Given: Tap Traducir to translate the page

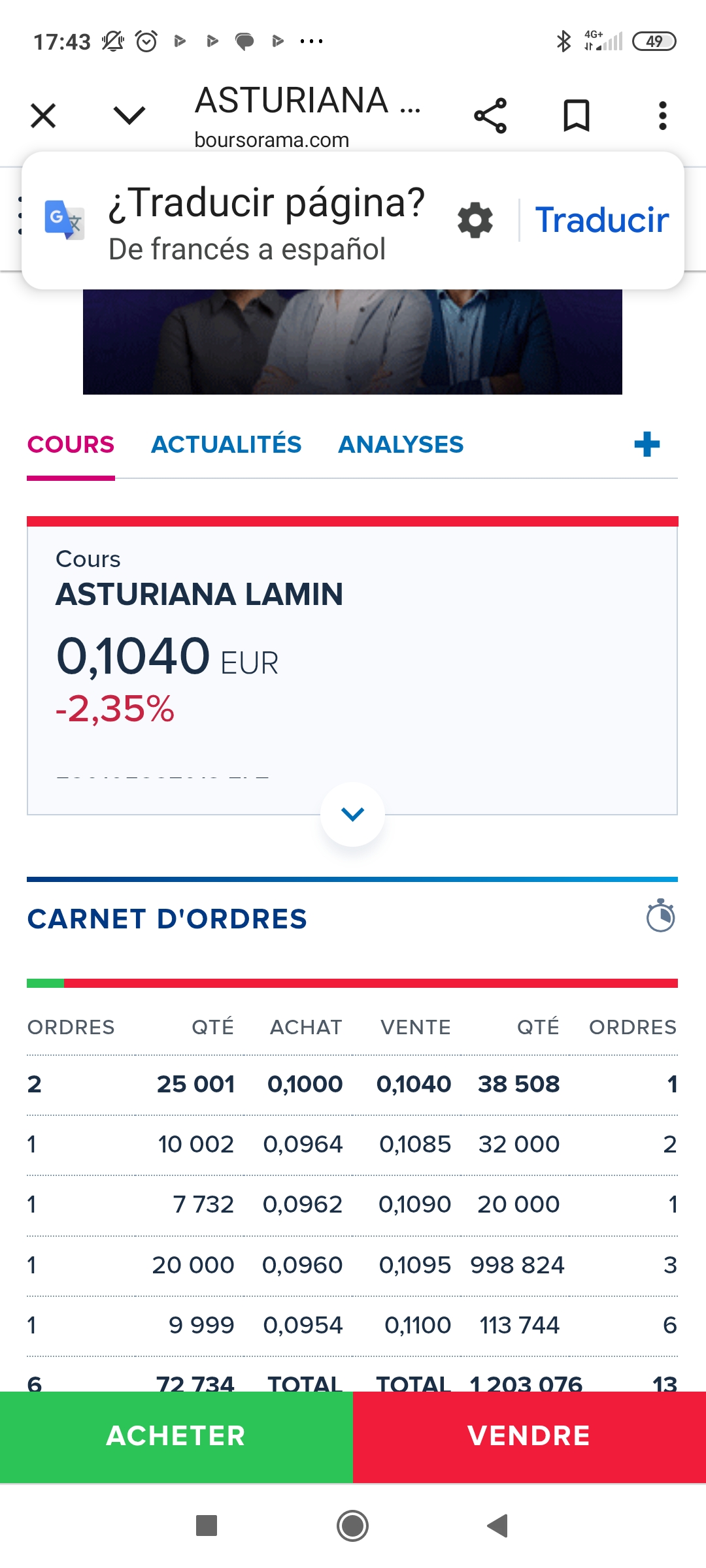Looking at the screenshot, I should [601, 219].
